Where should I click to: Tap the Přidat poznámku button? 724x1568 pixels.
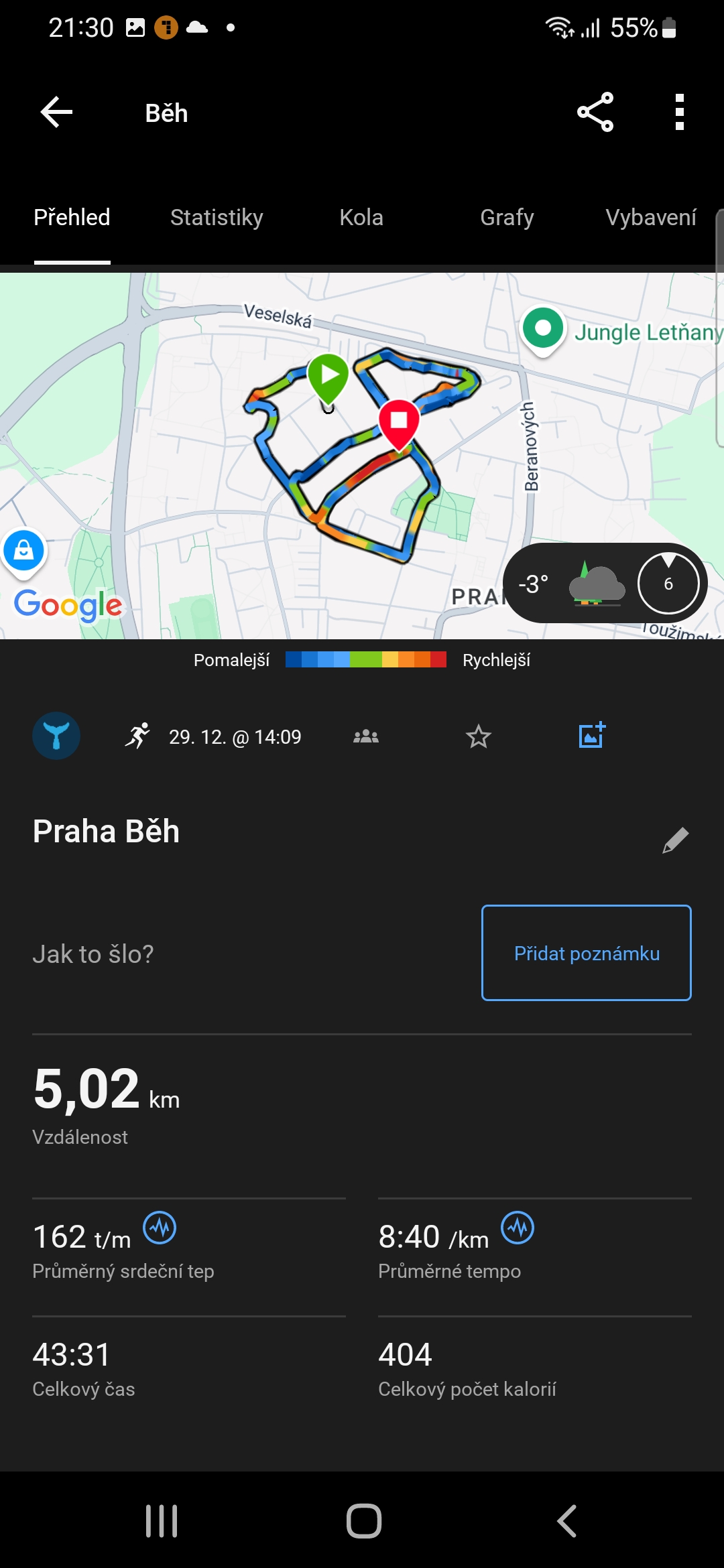pos(587,953)
